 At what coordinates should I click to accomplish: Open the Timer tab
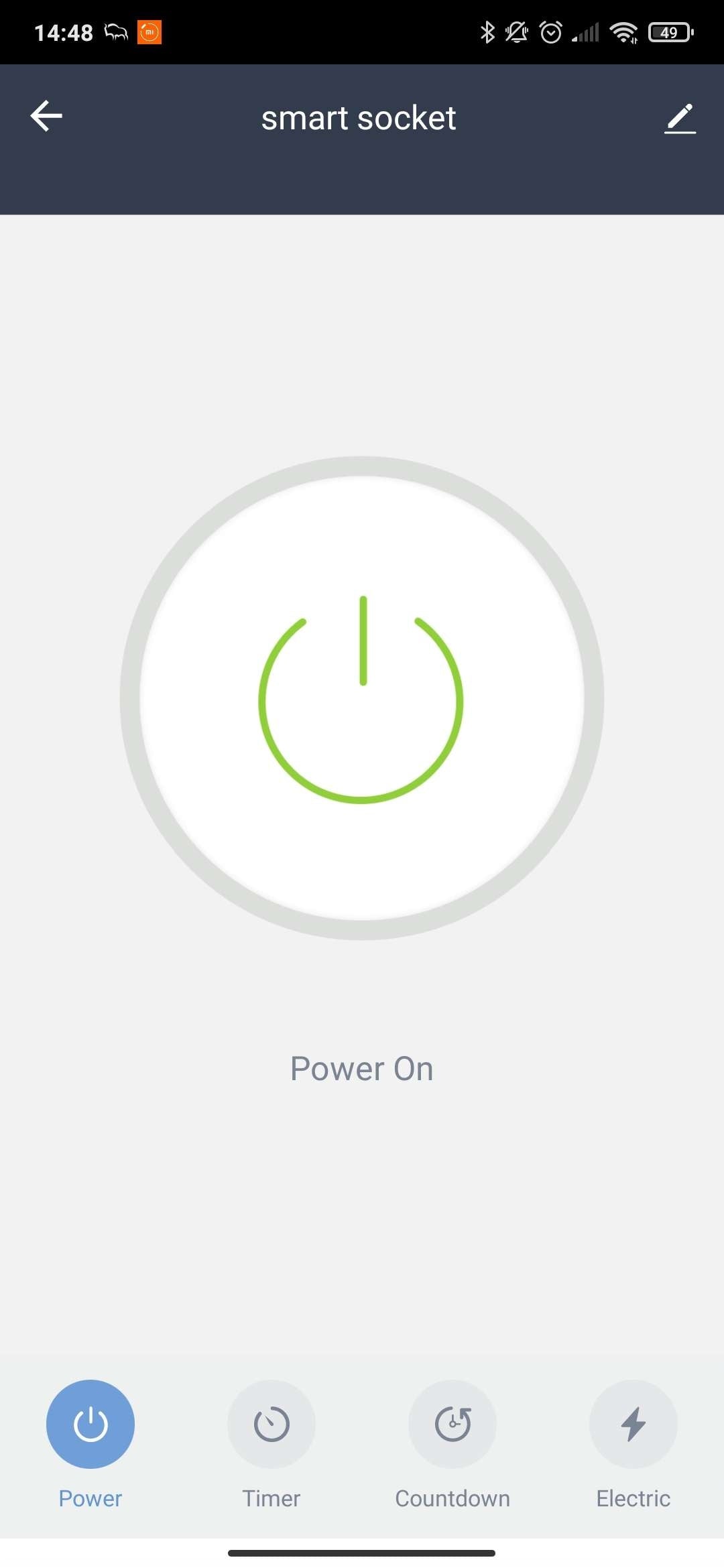(x=271, y=1423)
